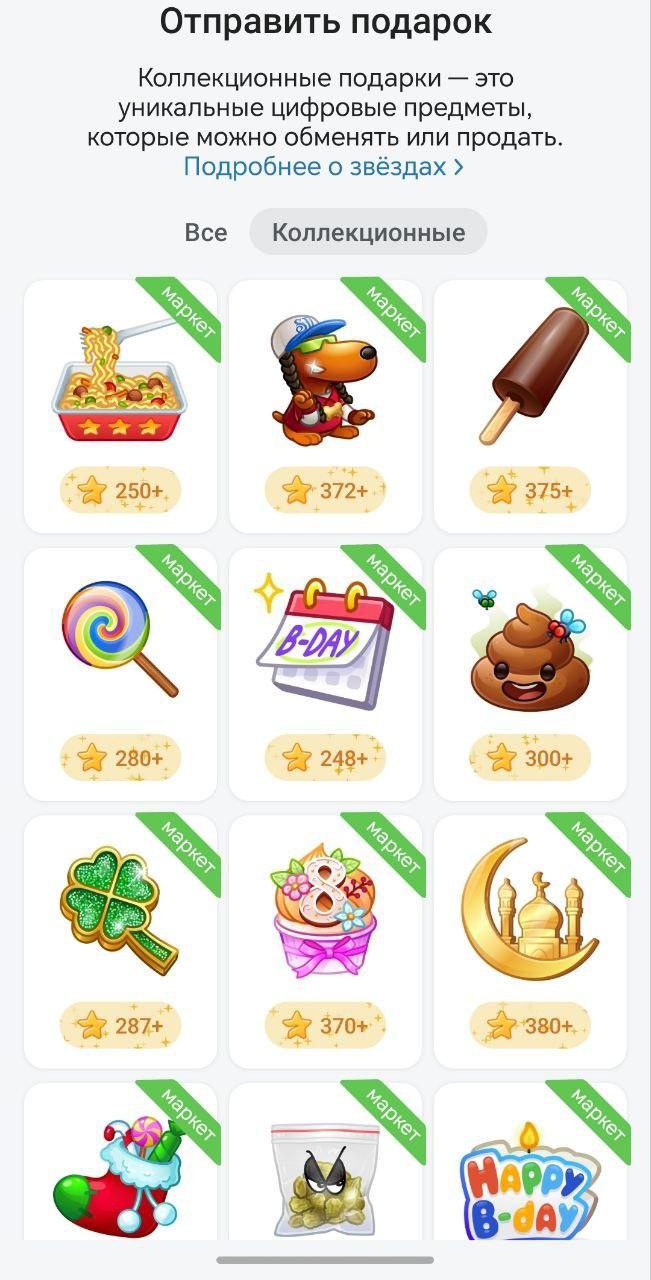Image resolution: width=651 pixels, height=1280 pixels.
Task: Open the zip bag gift with angry eyes
Action: 325,1165
